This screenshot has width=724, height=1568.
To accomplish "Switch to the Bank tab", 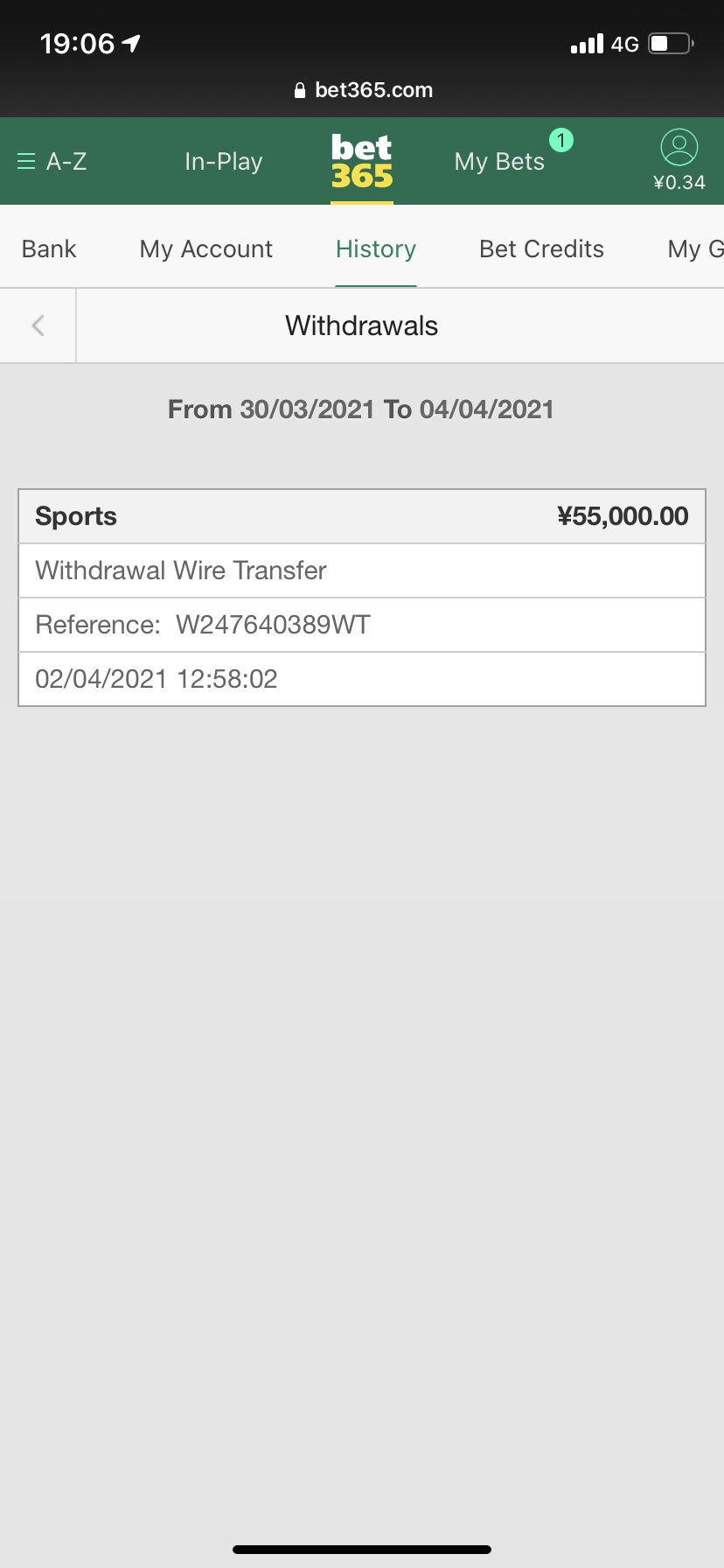I will coord(49,248).
